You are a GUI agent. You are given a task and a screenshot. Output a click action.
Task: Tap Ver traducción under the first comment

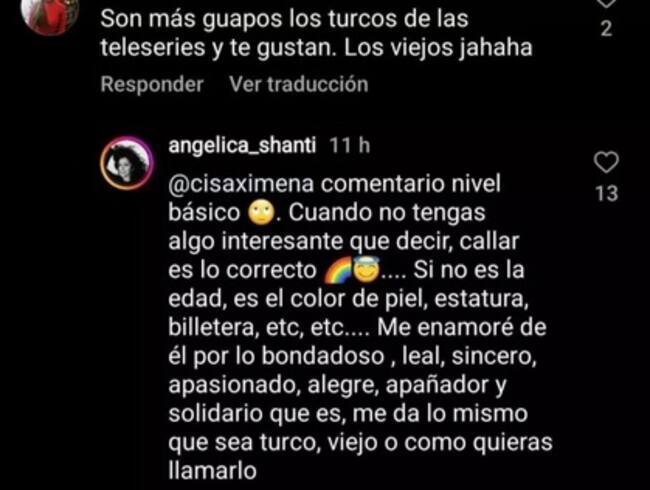click(298, 85)
